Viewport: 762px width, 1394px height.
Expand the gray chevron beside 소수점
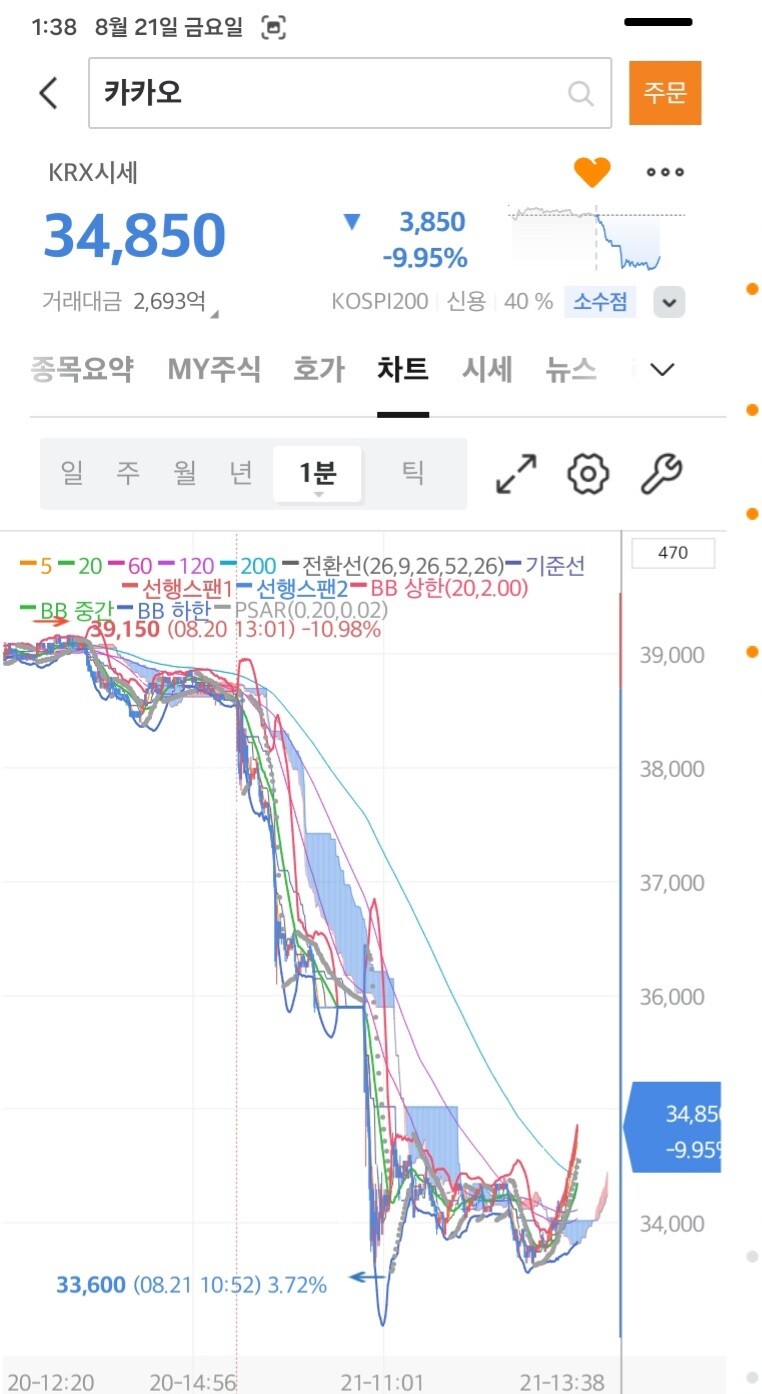click(x=669, y=301)
